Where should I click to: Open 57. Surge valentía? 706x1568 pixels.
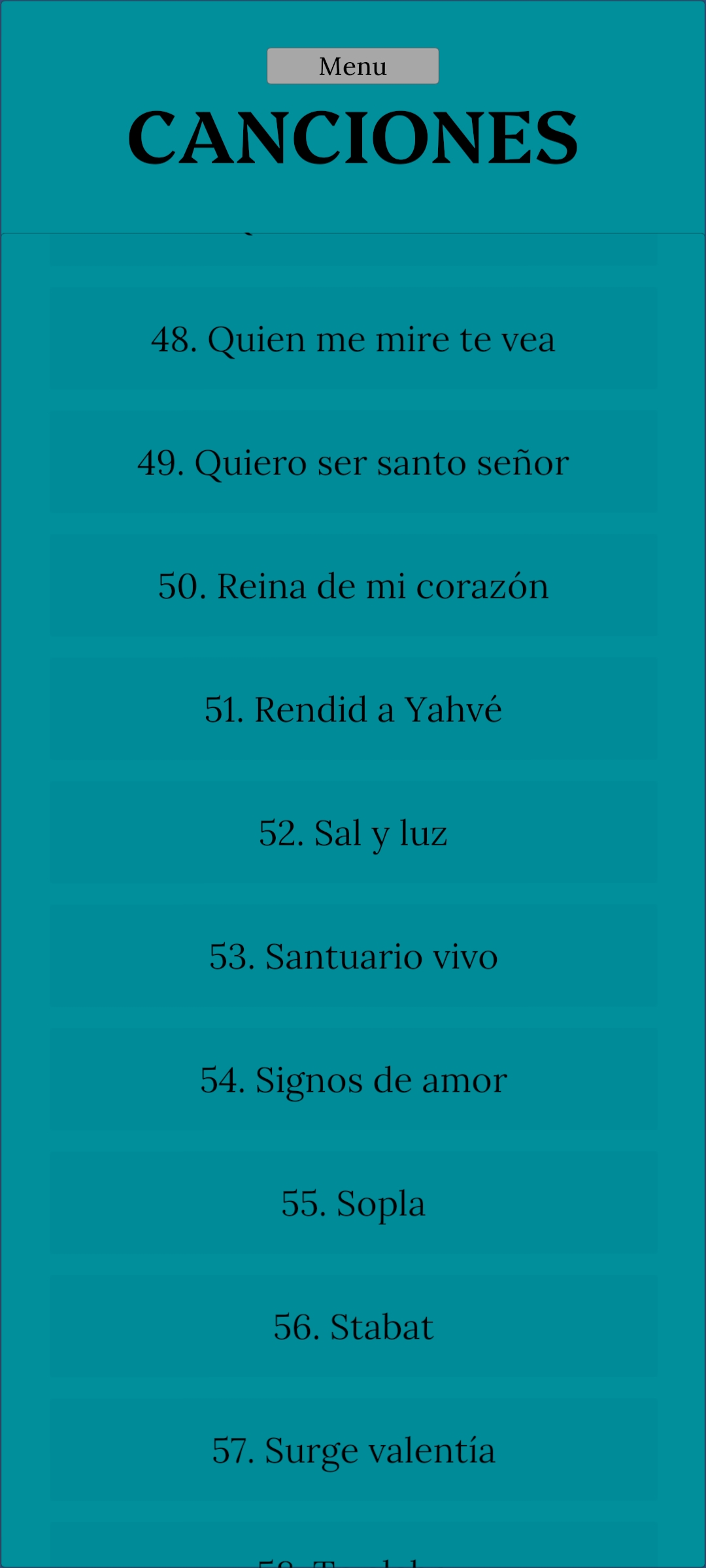(x=353, y=1450)
